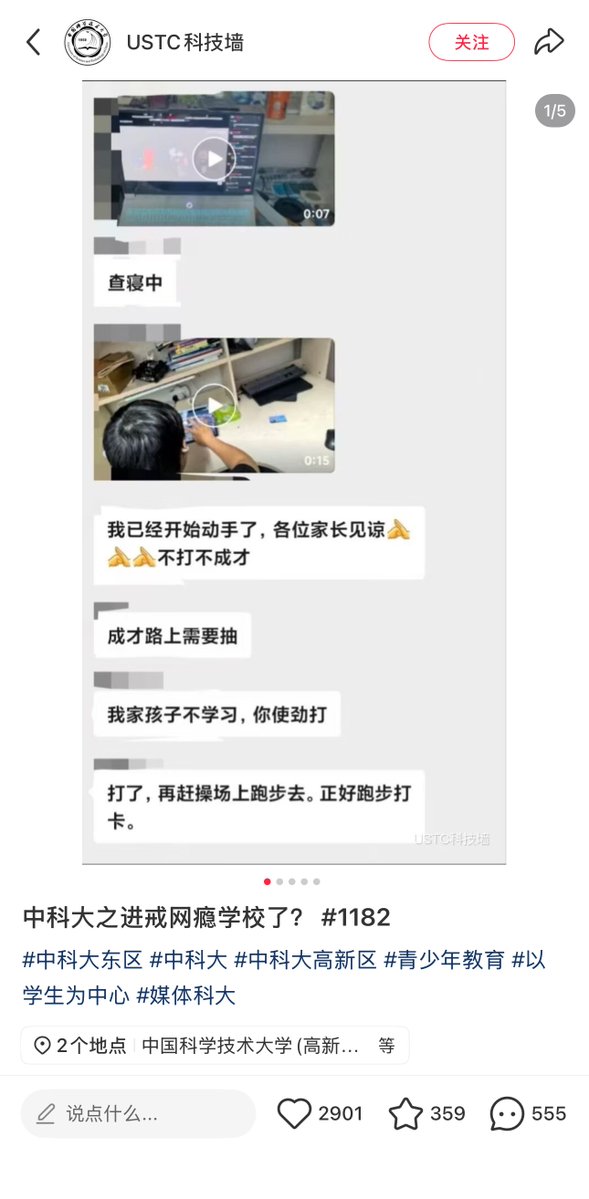Image resolution: width=589 pixels, height=1199 pixels.
Task: Share this post via the arrow icon
Action: [x=548, y=42]
